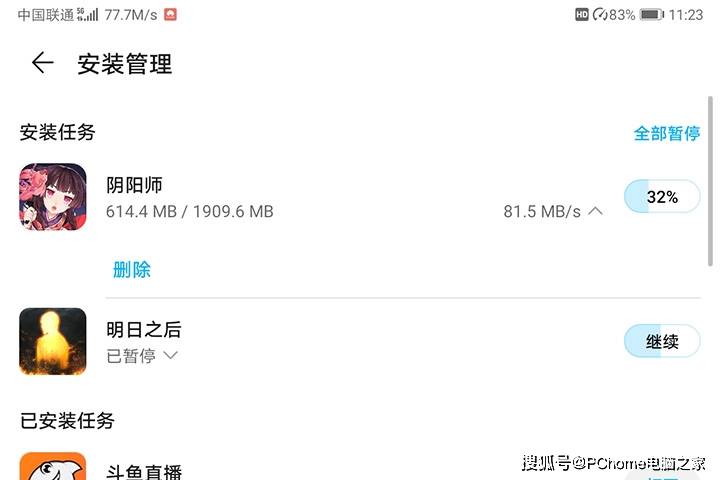The image size is (720, 480).
Task: Expand the 已暂停 options for 明日之后
Action: tap(170, 355)
